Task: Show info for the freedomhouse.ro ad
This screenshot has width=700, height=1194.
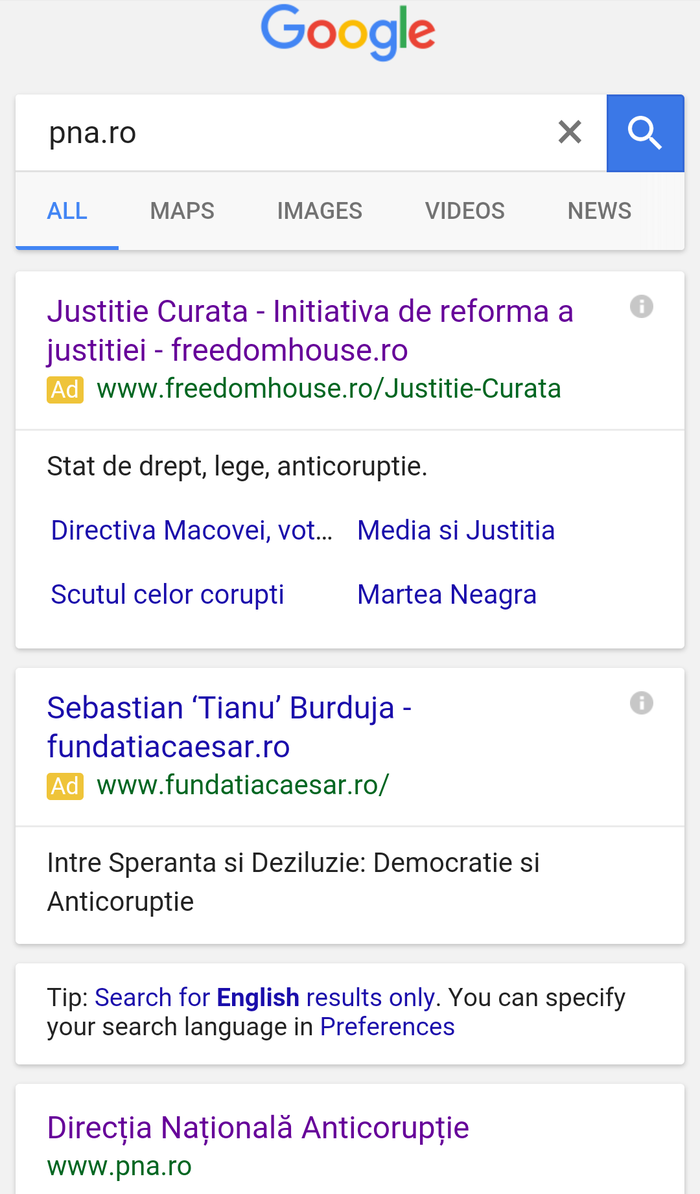Action: point(641,307)
